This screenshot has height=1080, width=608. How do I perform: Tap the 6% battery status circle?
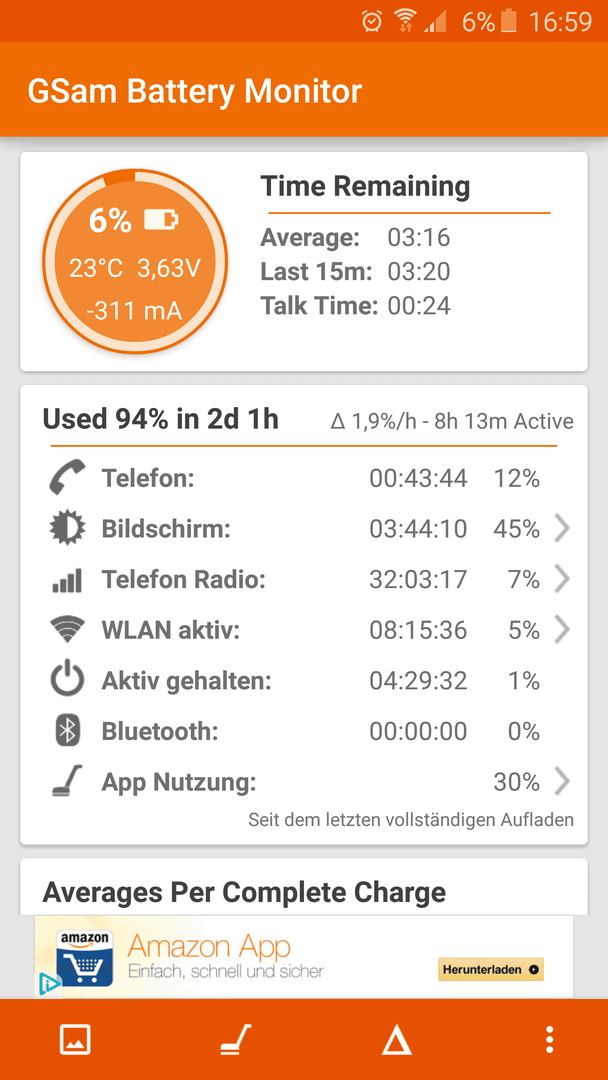point(135,261)
